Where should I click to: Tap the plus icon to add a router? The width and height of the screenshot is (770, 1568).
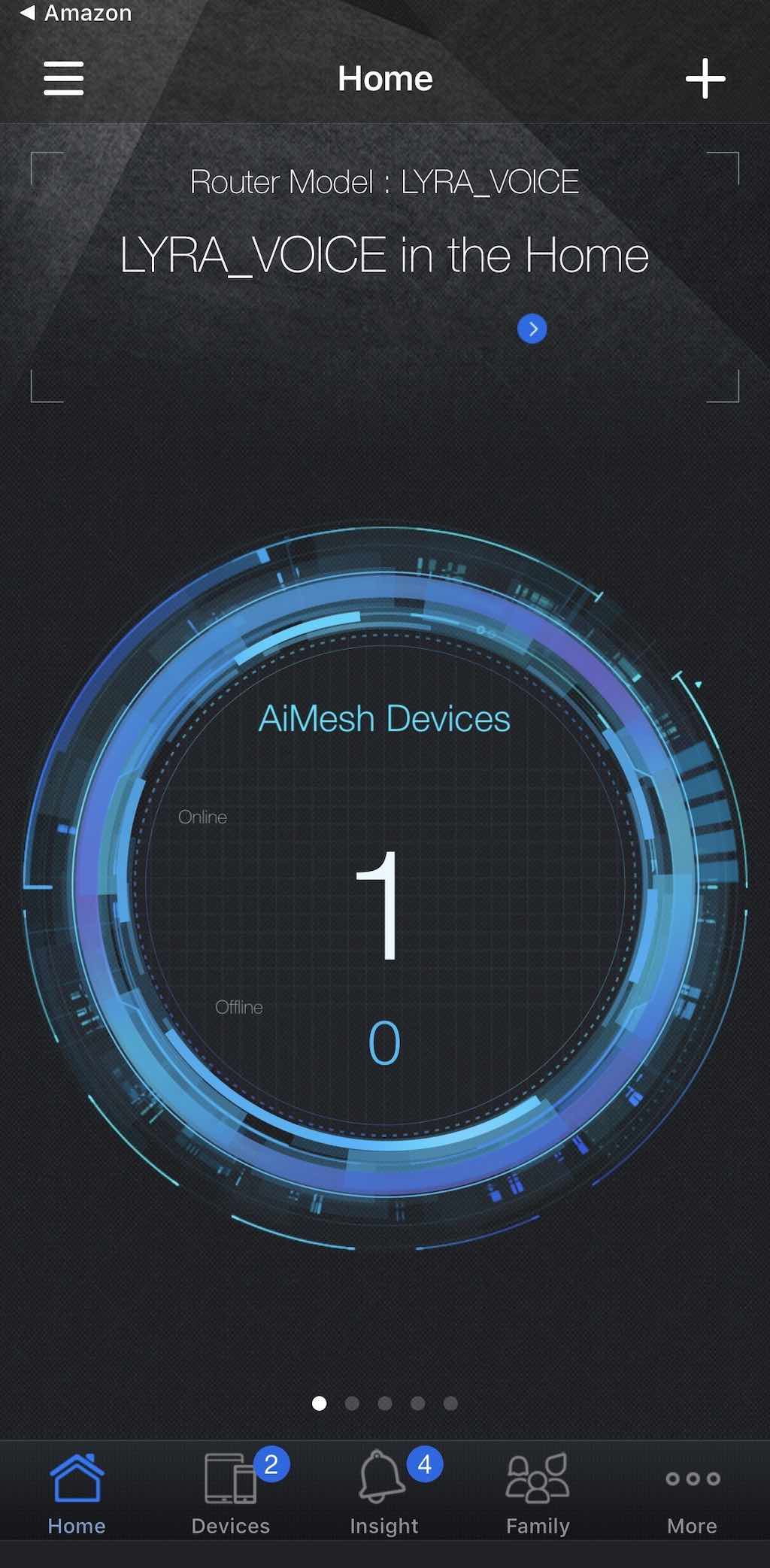coord(705,78)
